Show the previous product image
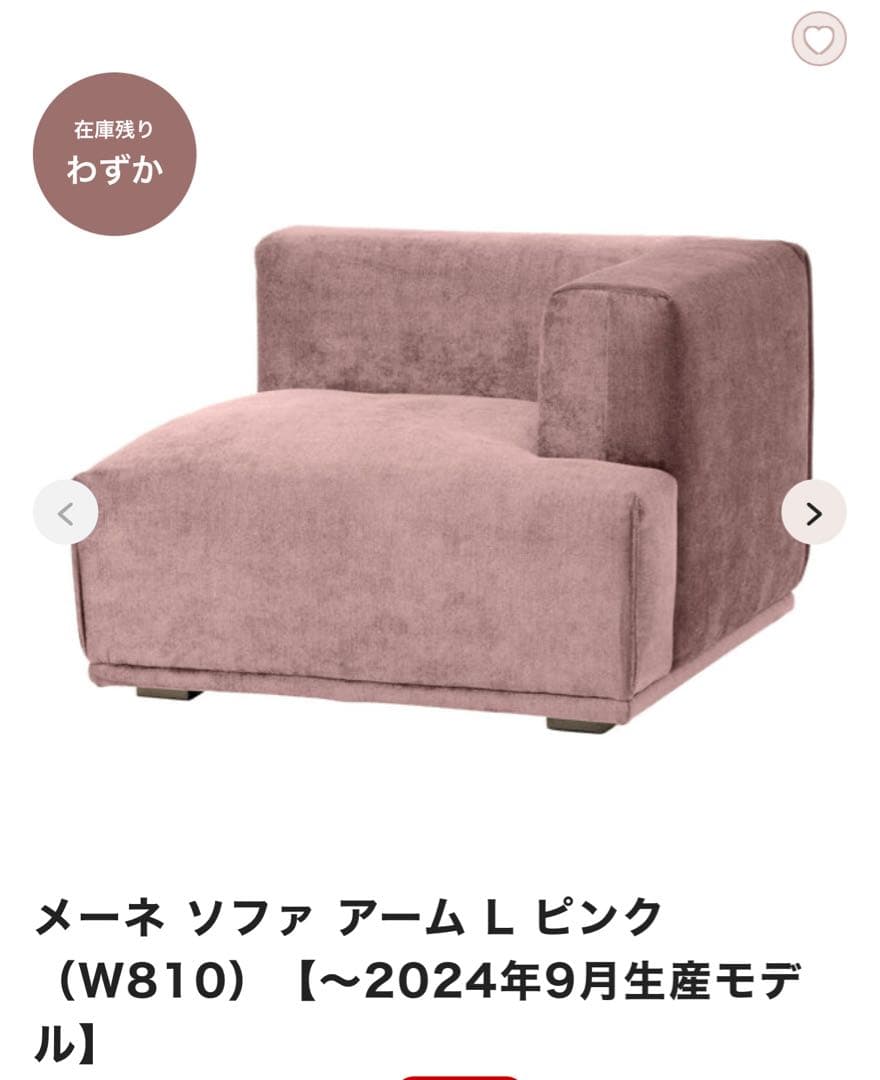This screenshot has width=880, height=1080. [66, 513]
